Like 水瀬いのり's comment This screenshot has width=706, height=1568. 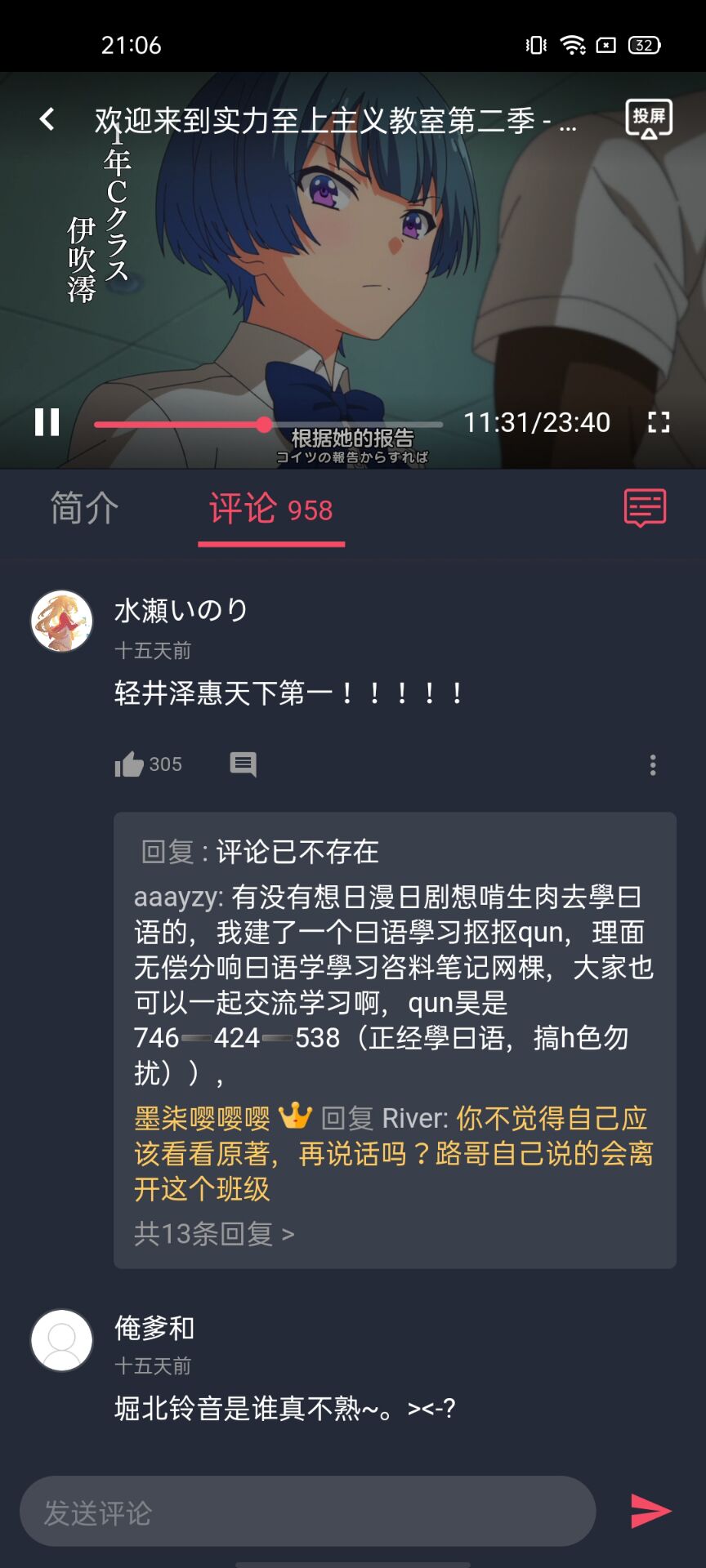130,764
